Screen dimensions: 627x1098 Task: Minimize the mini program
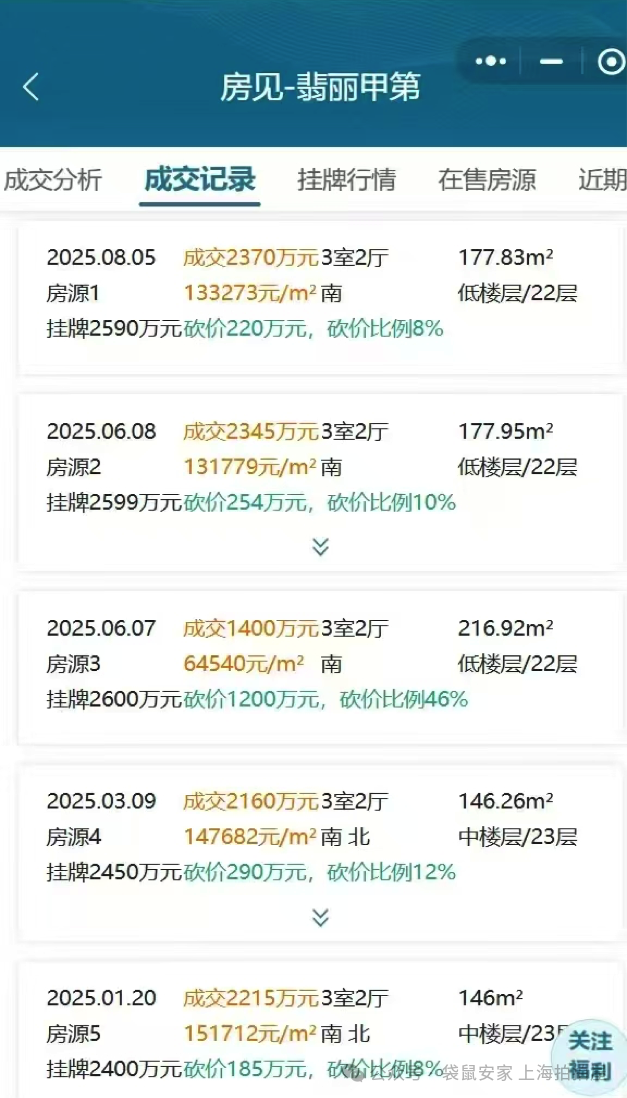[x=551, y=62]
